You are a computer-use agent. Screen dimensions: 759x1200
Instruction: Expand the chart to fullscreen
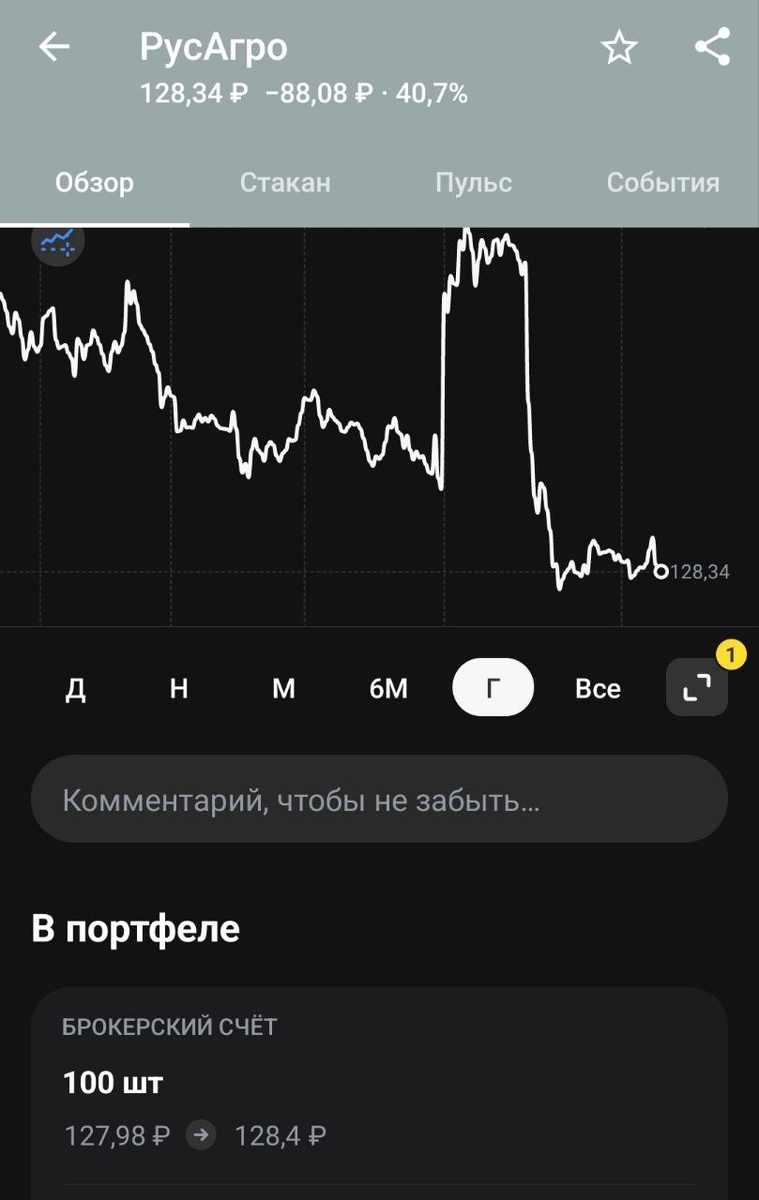[x=697, y=689]
